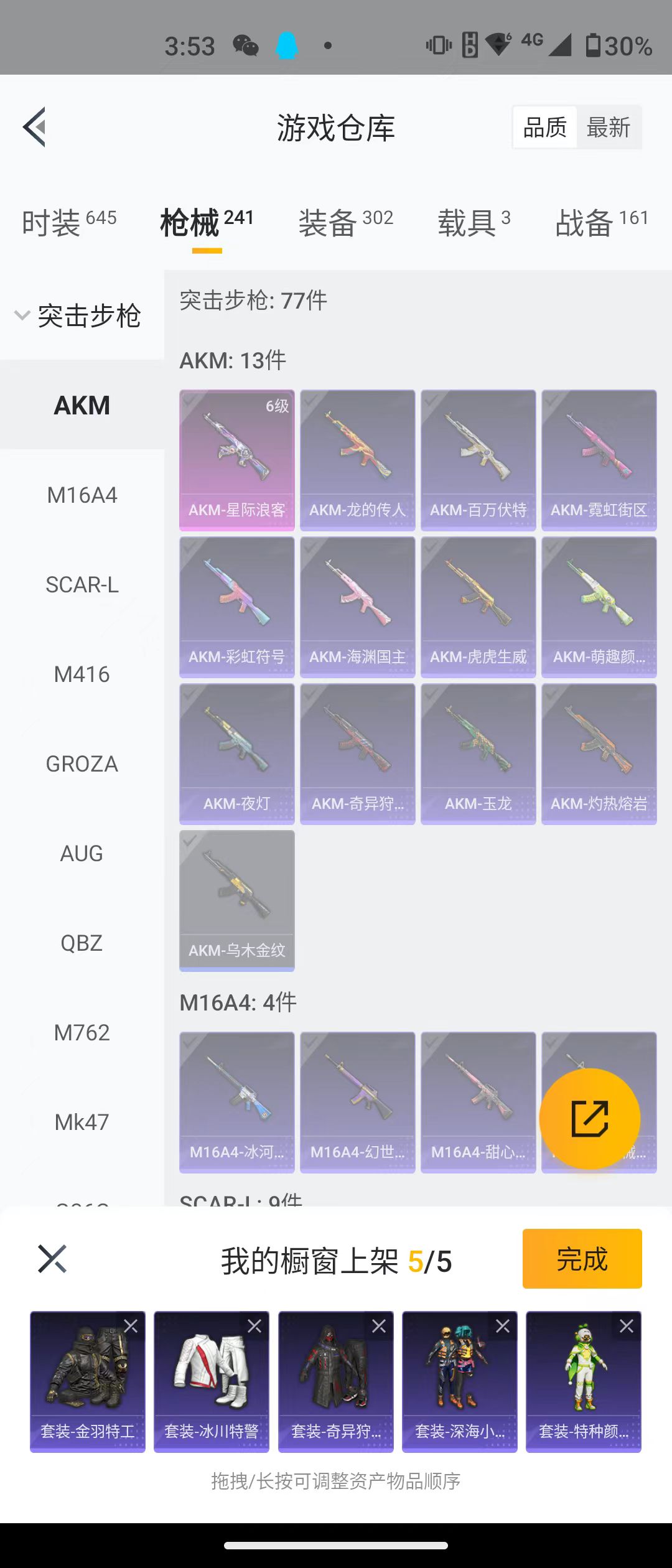Viewport: 672px width, 1568px height.
Task: Select the M16A4-冰河 skin tile
Action: (237, 1102)
